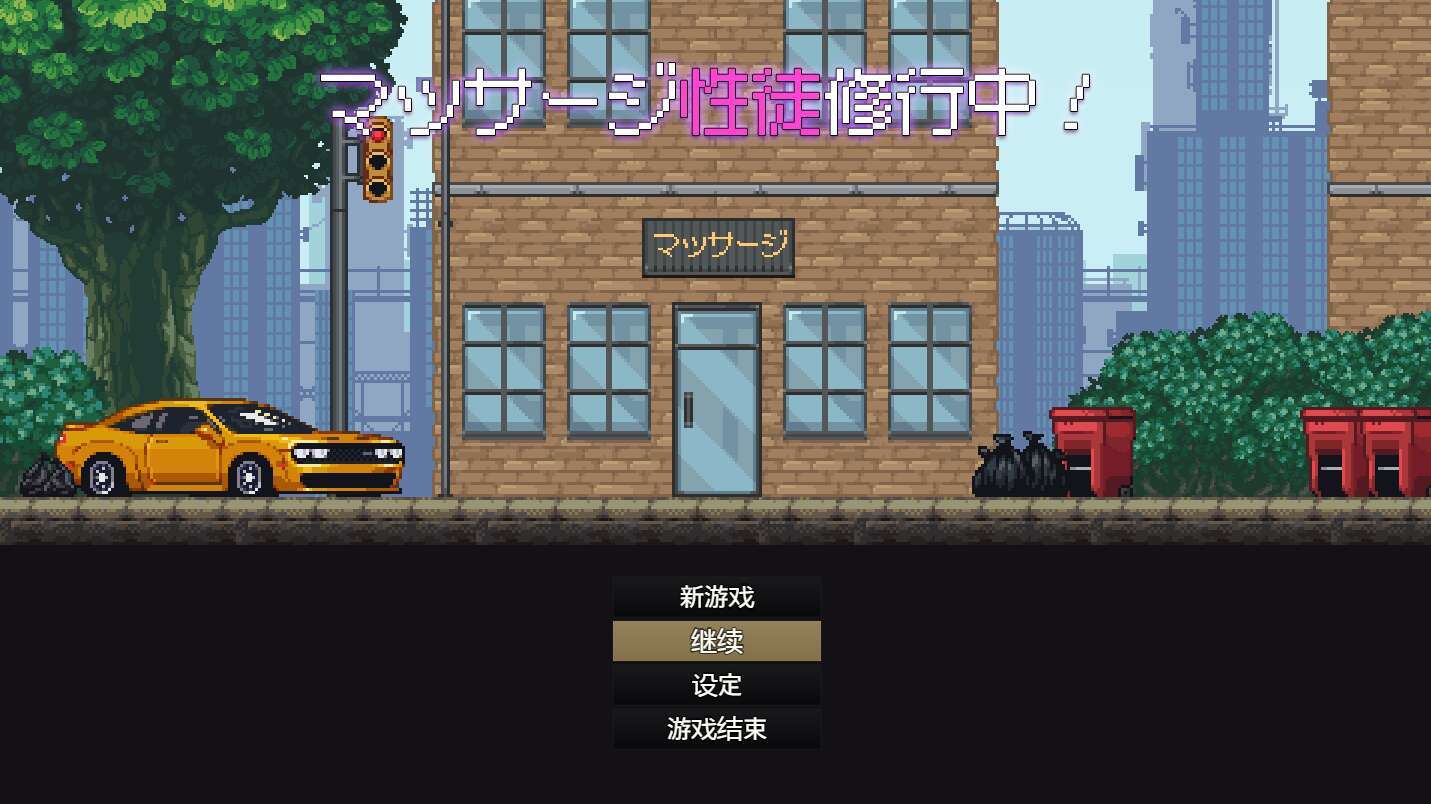Viewport: 1431px width, 804px height.
Task: Open the 设定 settings menu
Action: 716,685
